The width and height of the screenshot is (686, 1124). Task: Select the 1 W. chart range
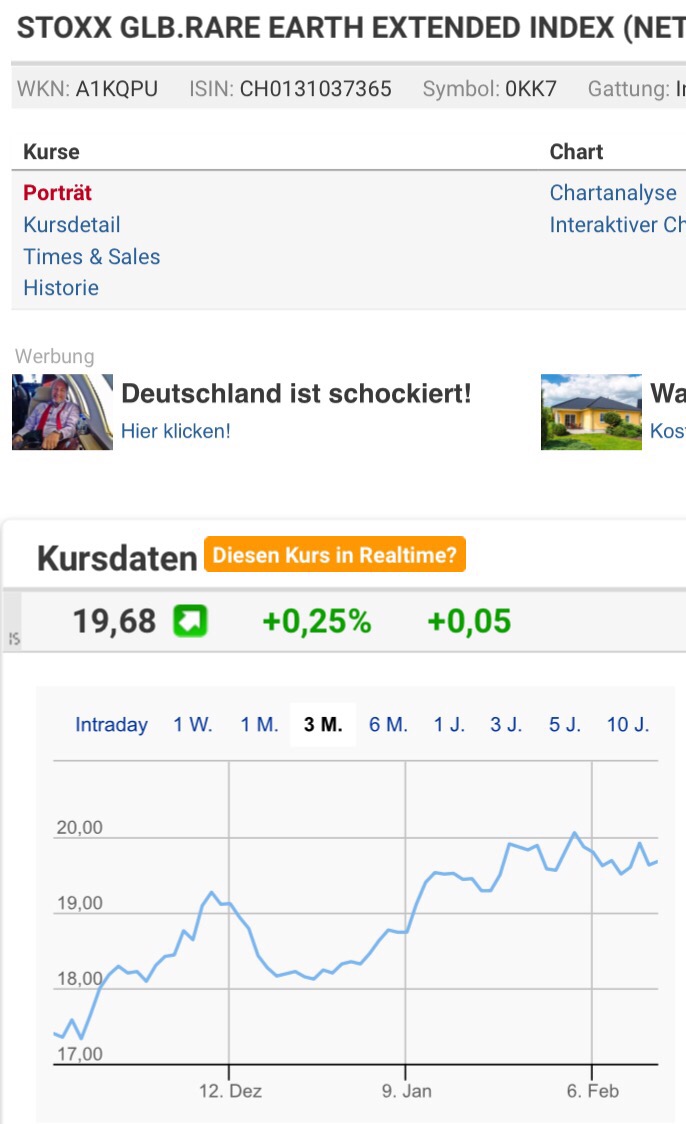click(193, 725)
